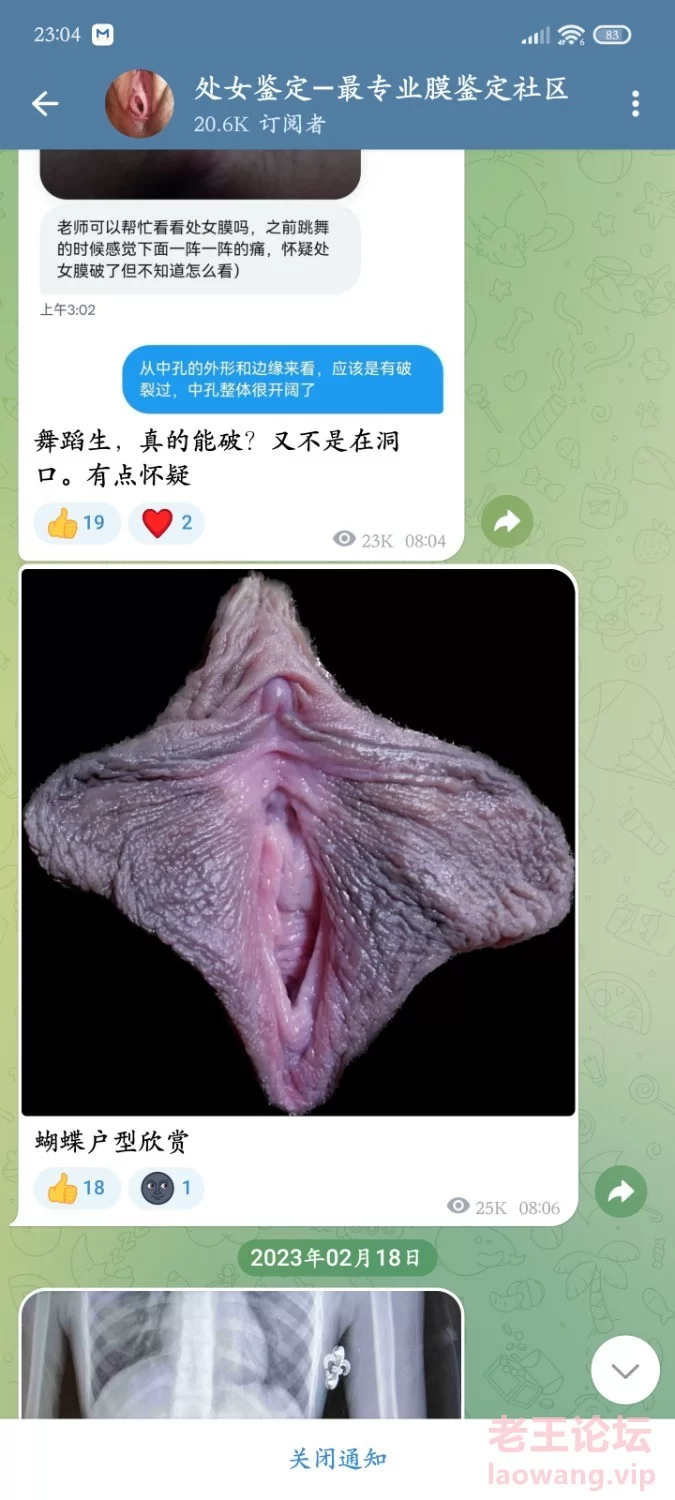
Task: Tap the heart reaction showing 2
Action: click(166, 523)
